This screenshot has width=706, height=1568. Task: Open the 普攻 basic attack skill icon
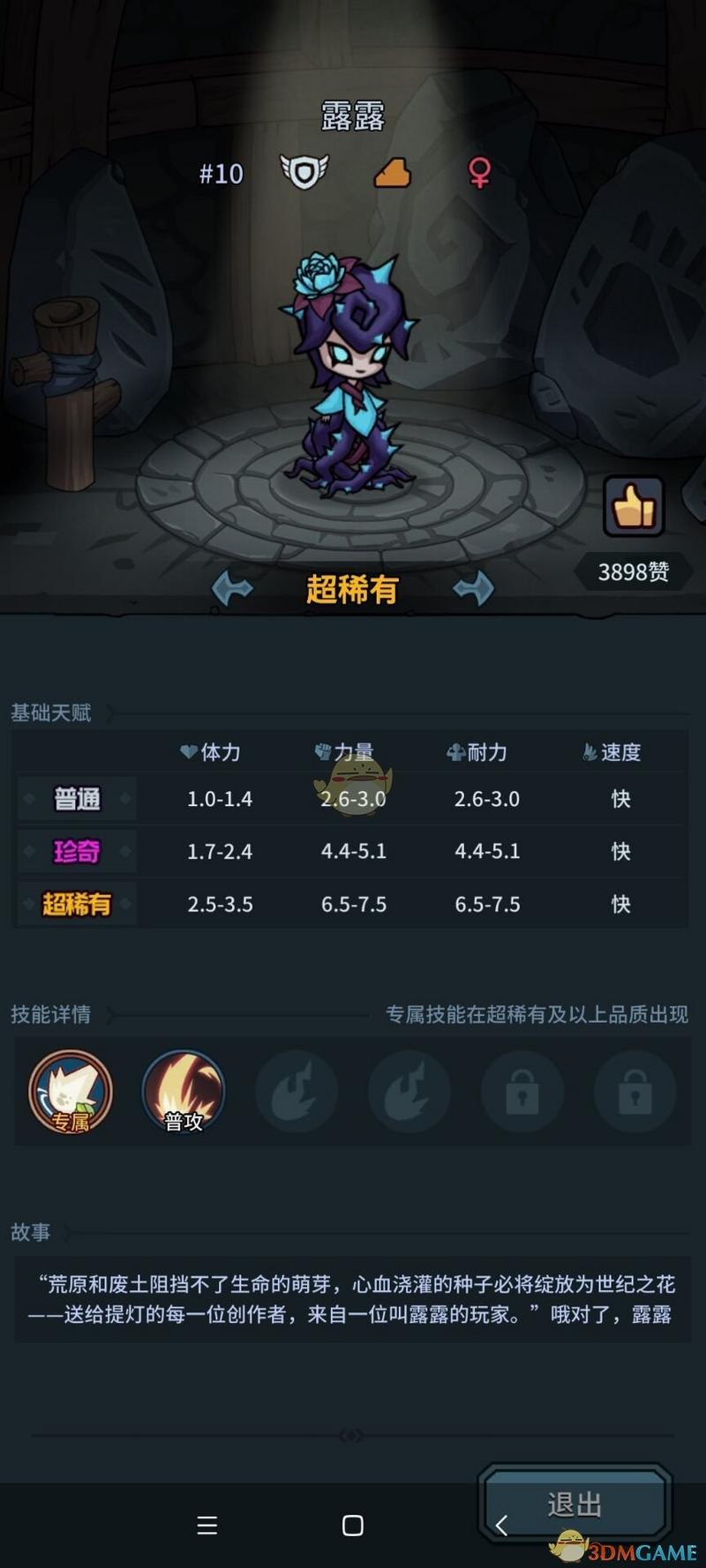pyautogui.click(x=184, y=1092)
